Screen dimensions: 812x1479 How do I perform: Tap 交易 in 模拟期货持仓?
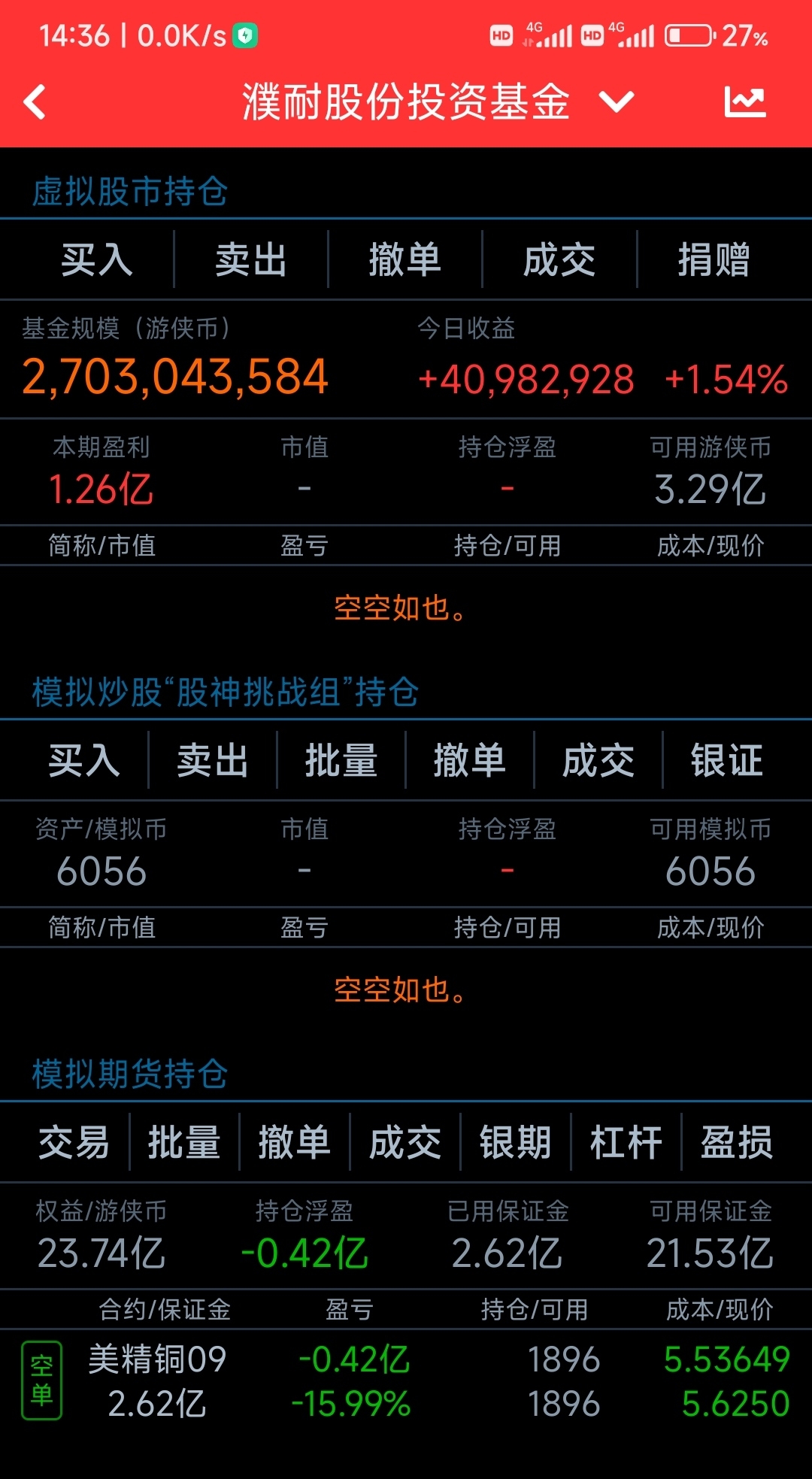(x=74, y=1142)
